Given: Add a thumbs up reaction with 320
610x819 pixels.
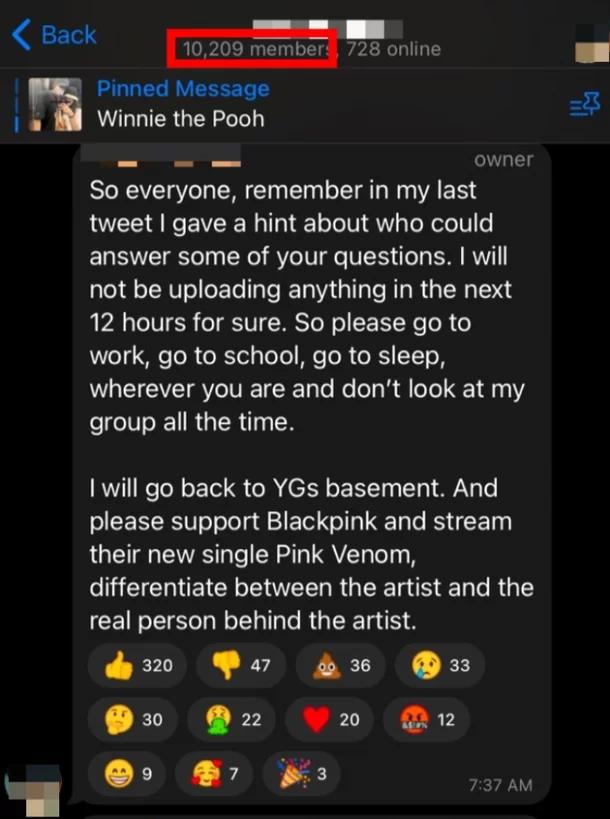Looking at the screenshot, I should point(137,665).
